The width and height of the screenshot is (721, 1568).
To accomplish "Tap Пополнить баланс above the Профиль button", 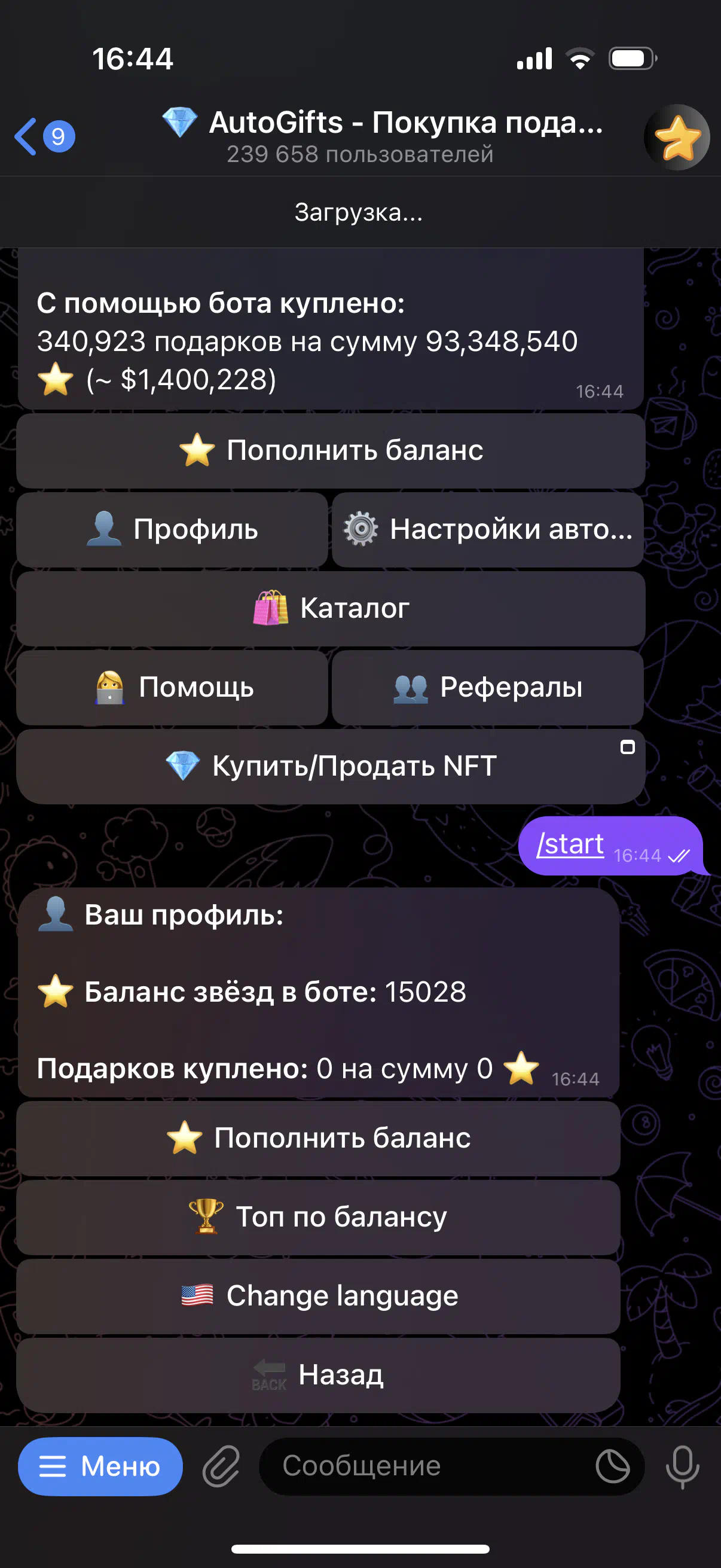I will 331,450.
